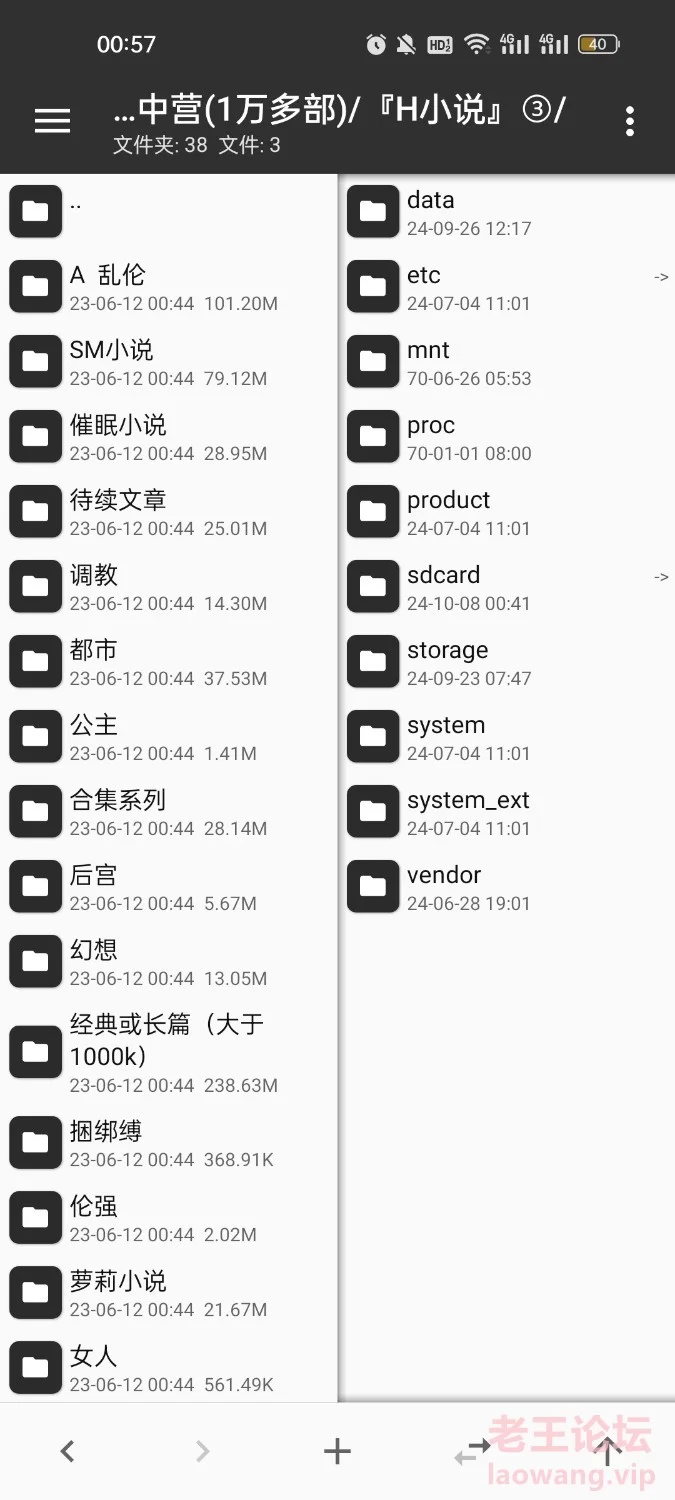Open the sdcard folder
This screenshot has width=675, height=1500.
point(507,587)
